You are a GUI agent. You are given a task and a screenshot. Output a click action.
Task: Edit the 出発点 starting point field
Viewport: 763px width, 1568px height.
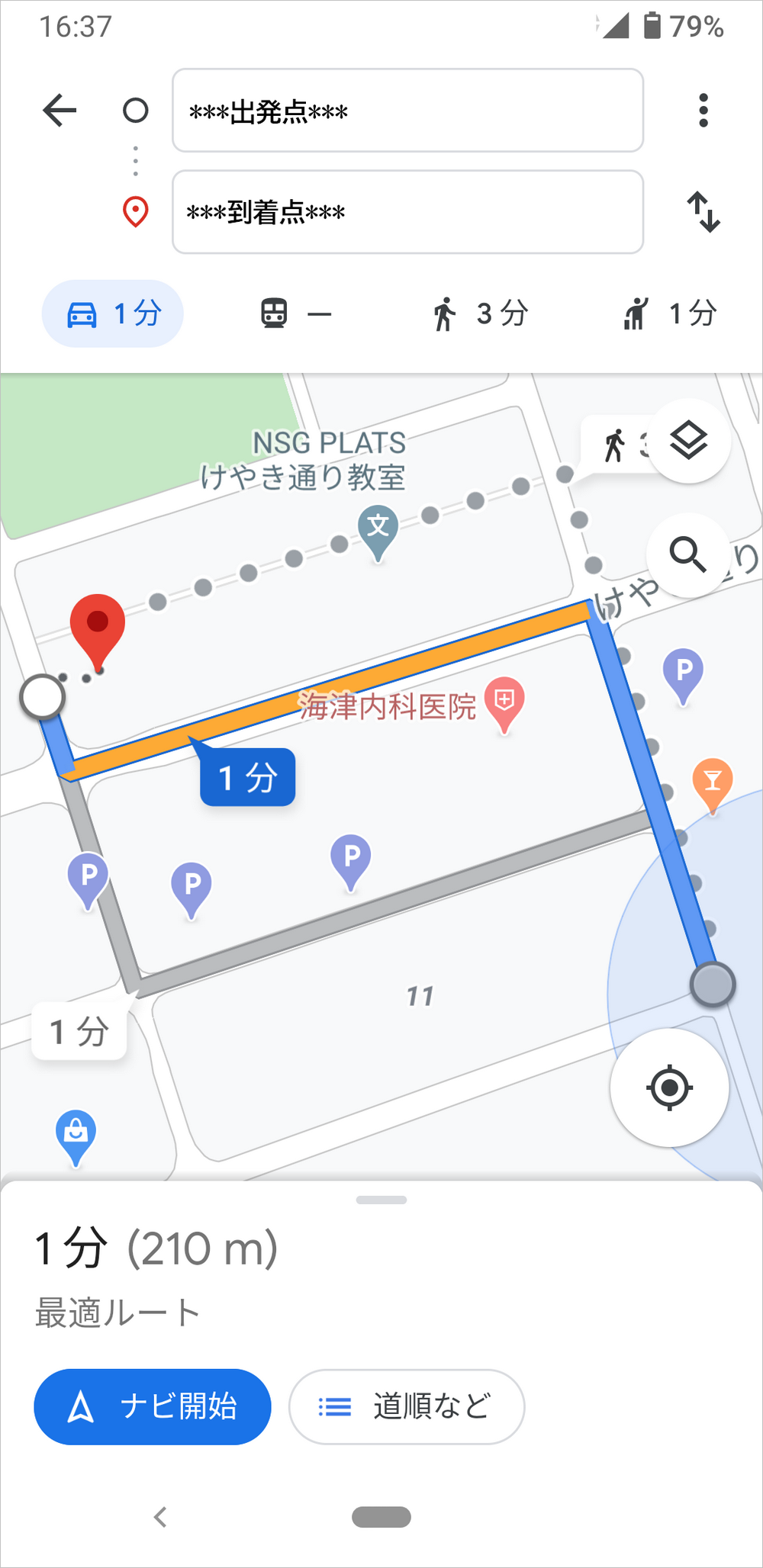click(x=407, y=111)
